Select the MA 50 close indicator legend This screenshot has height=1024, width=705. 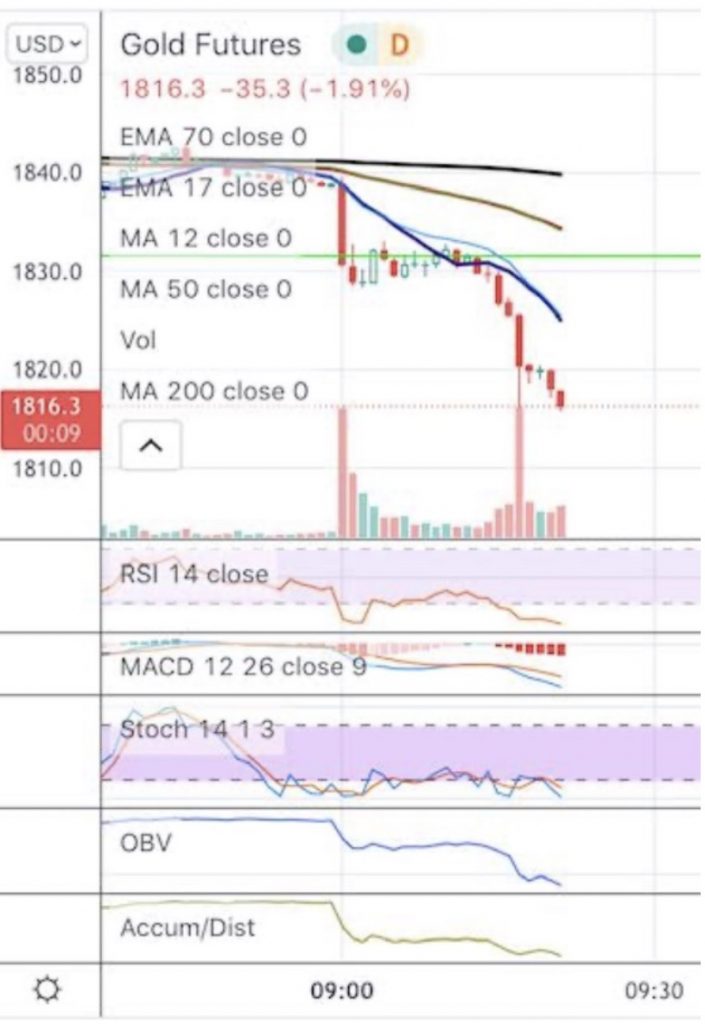(x=206, y=290)
